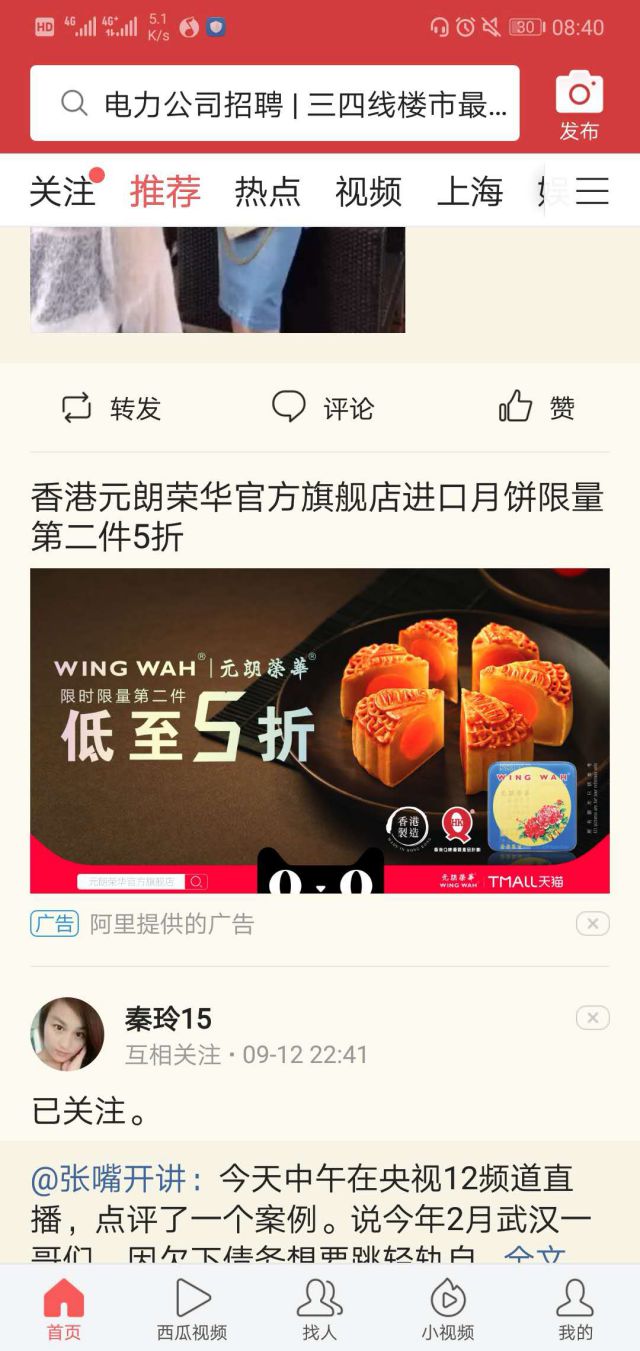Dismiss the 阿里提供的广告 ad

592,924
